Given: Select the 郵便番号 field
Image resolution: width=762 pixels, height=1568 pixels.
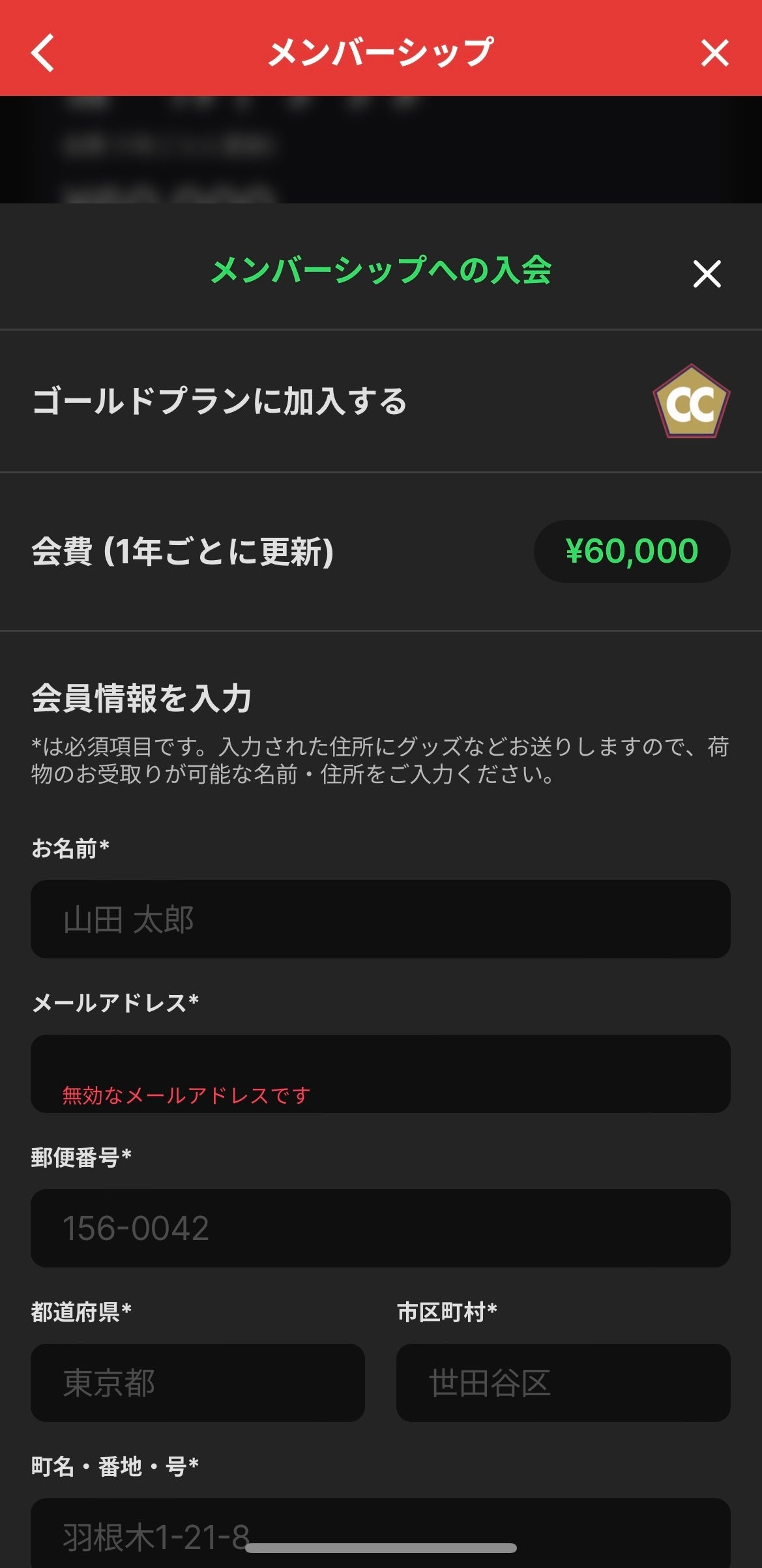Looking at the screenshot, I should coord(380,1228).
